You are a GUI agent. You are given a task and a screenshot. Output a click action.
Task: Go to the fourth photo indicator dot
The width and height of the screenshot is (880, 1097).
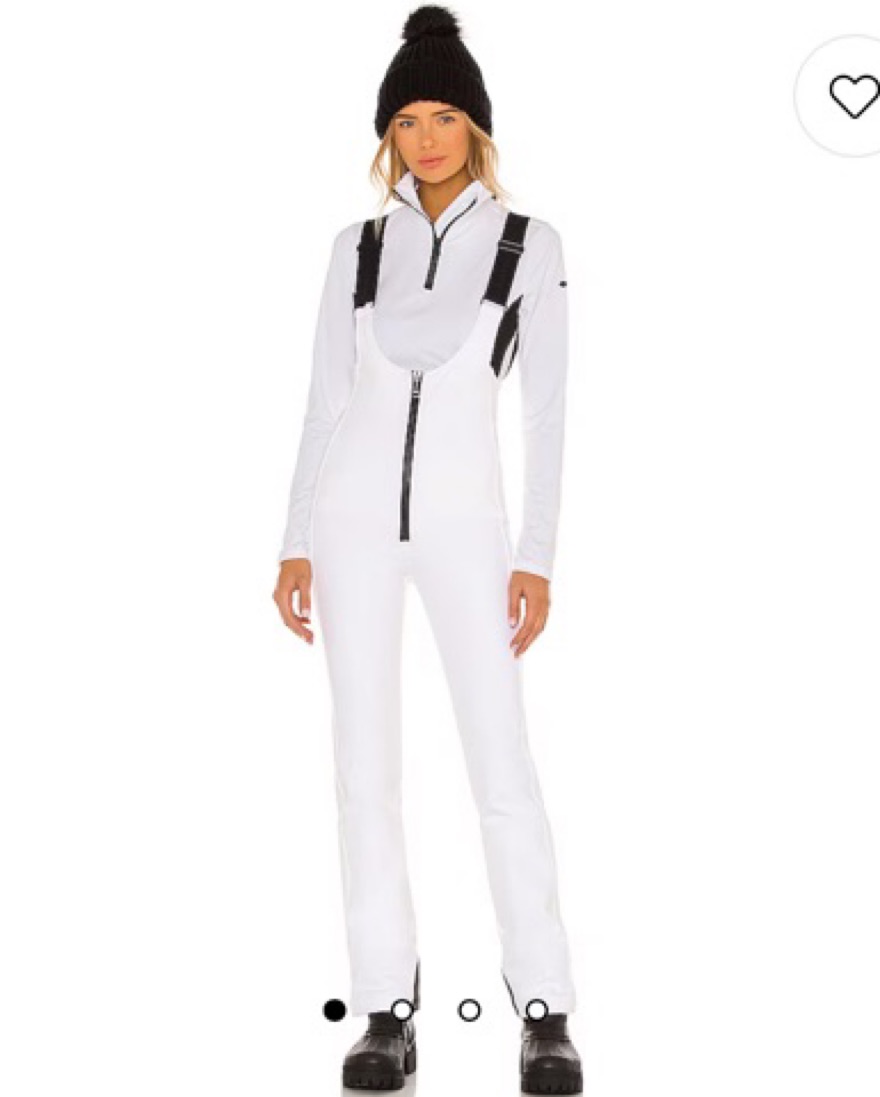pyautogui.click(x=537, y=1010)
